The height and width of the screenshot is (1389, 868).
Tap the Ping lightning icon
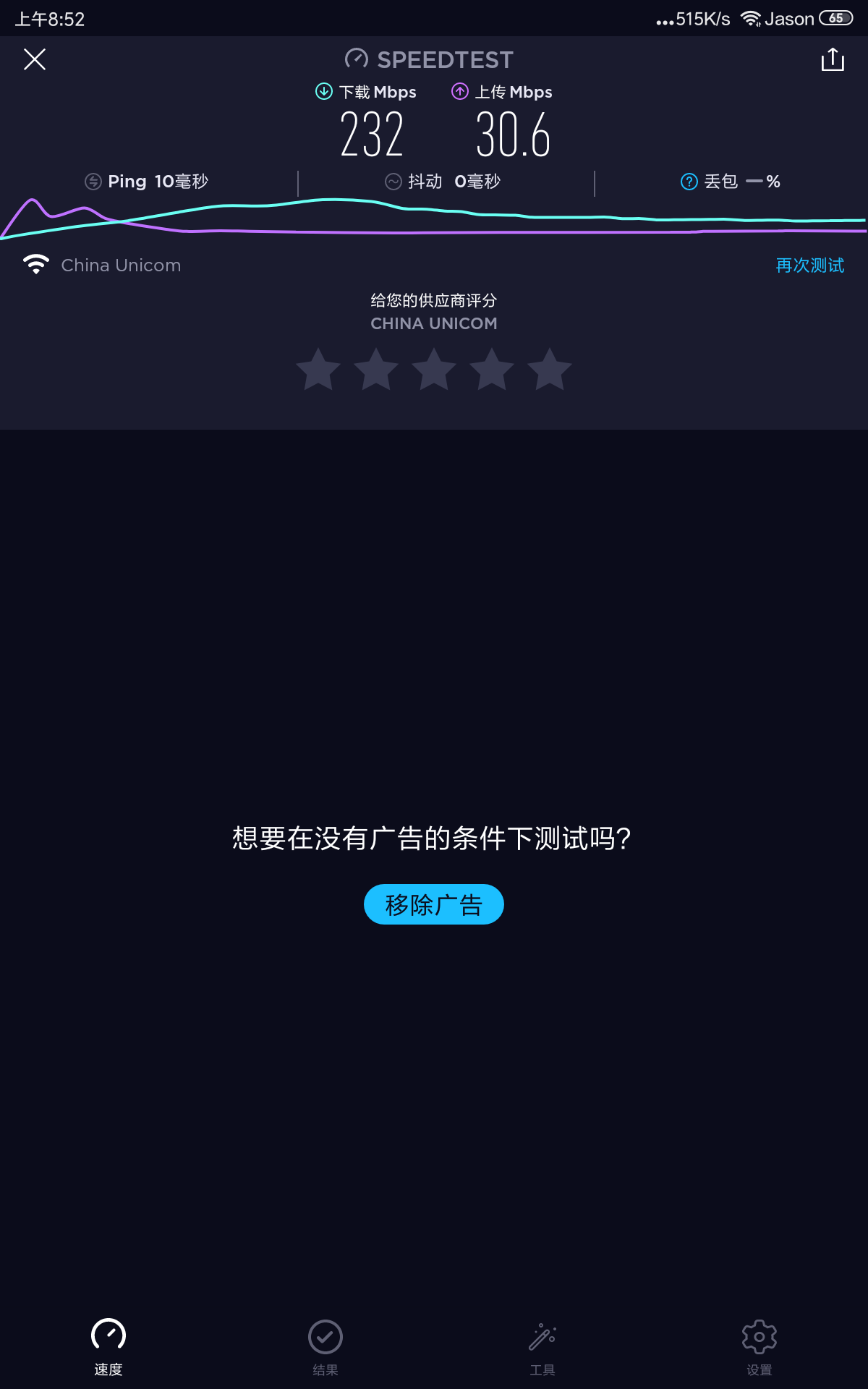[x=93, y=181]
